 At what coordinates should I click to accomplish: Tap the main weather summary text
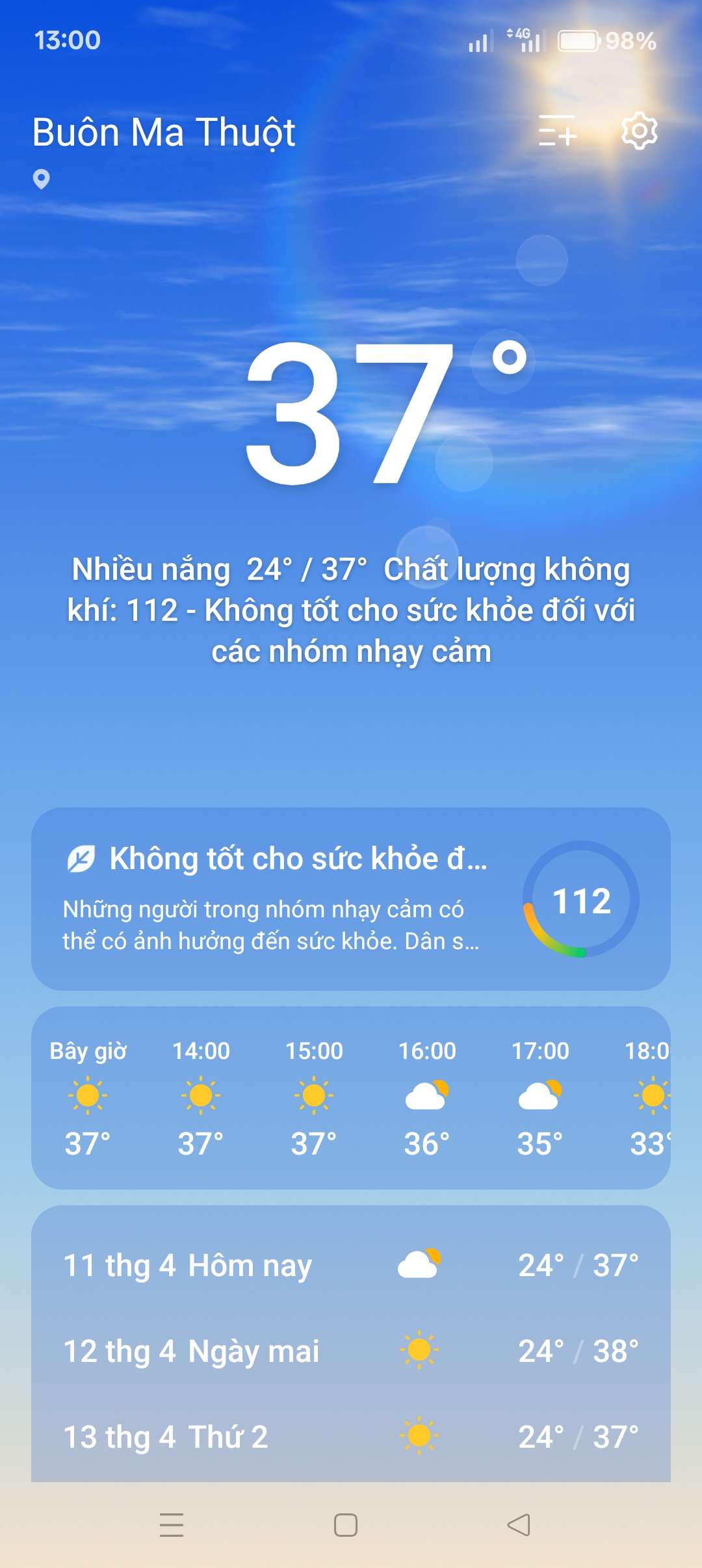351,610
